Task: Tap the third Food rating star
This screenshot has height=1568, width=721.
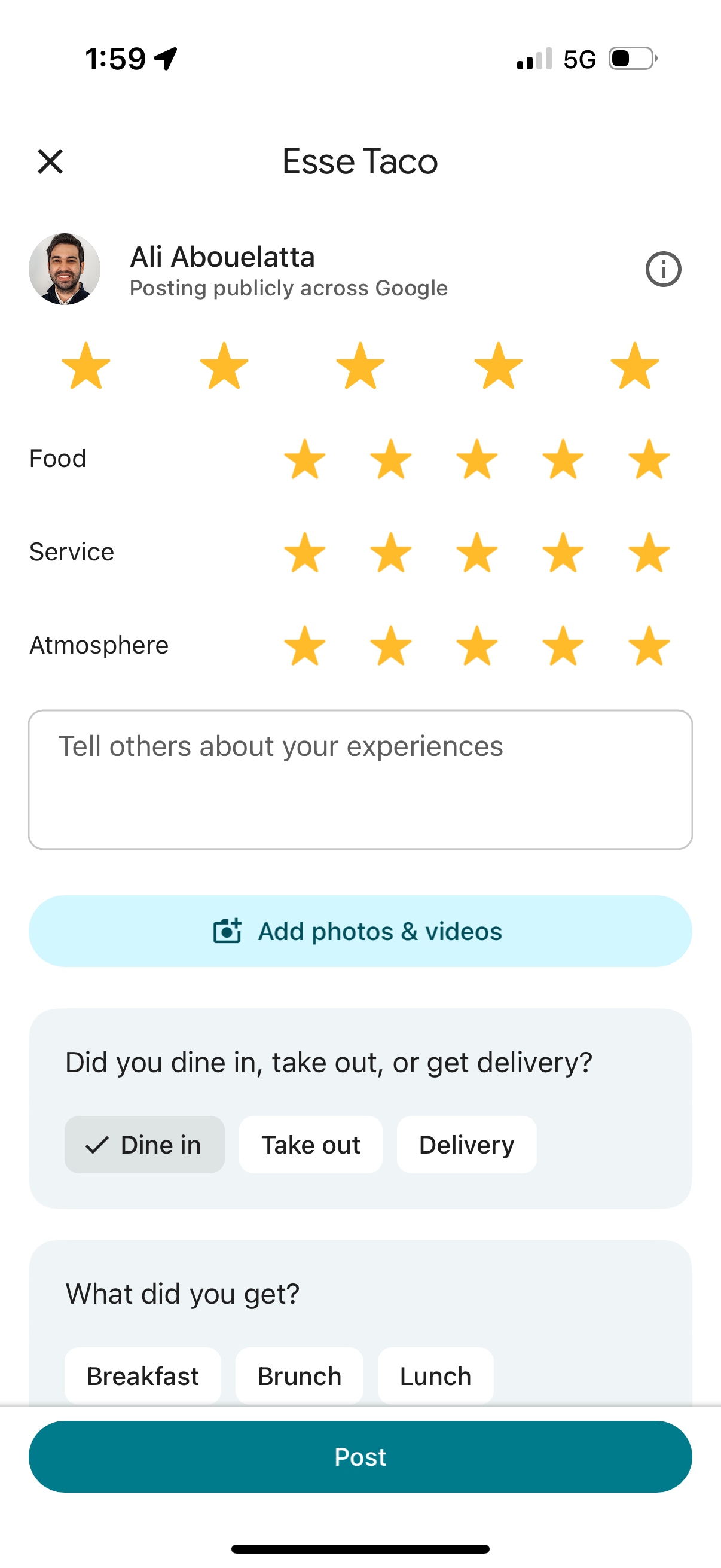Action: (x=478, y=461)
